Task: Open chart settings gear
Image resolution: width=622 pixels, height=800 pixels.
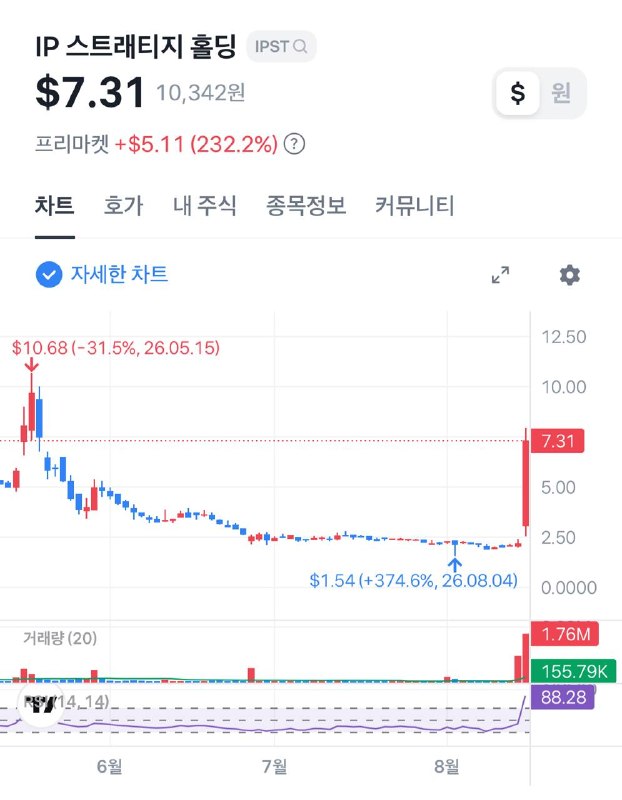Action: (570, 274)
